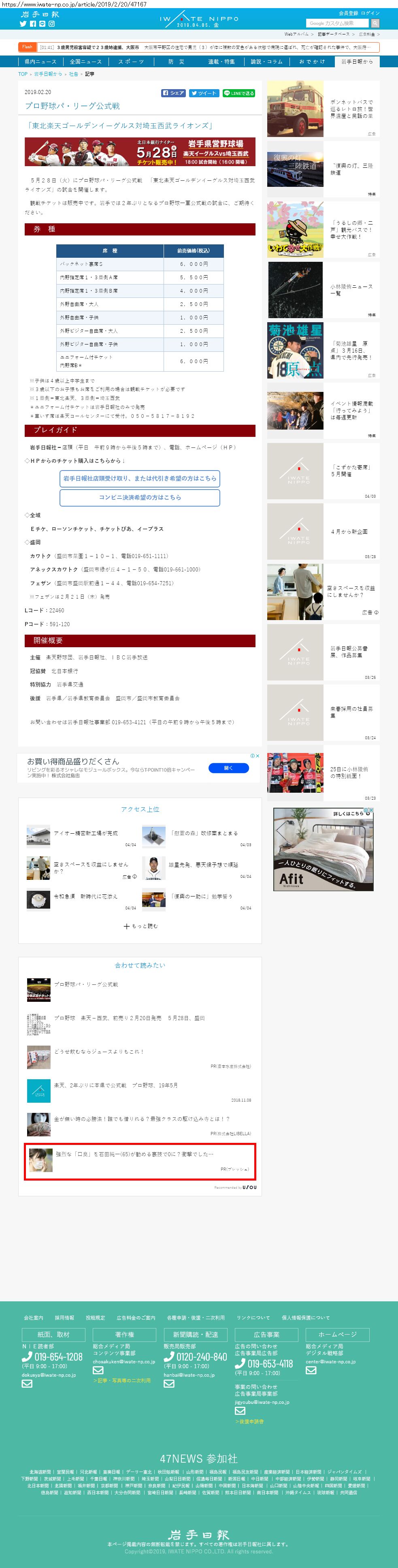Go to the スポーツ section

coord(131,62)
